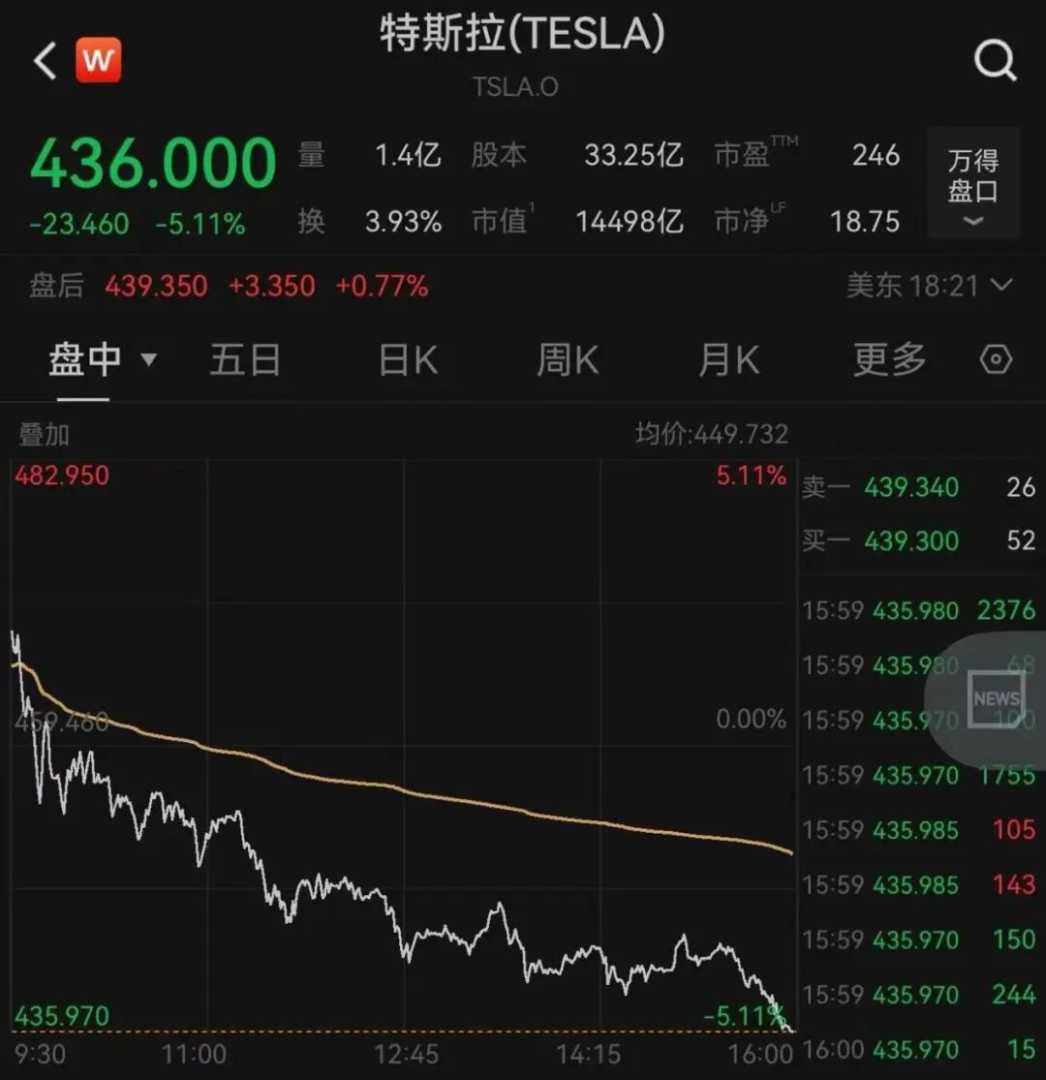Select the 周K chart tab

coord(567,359)
